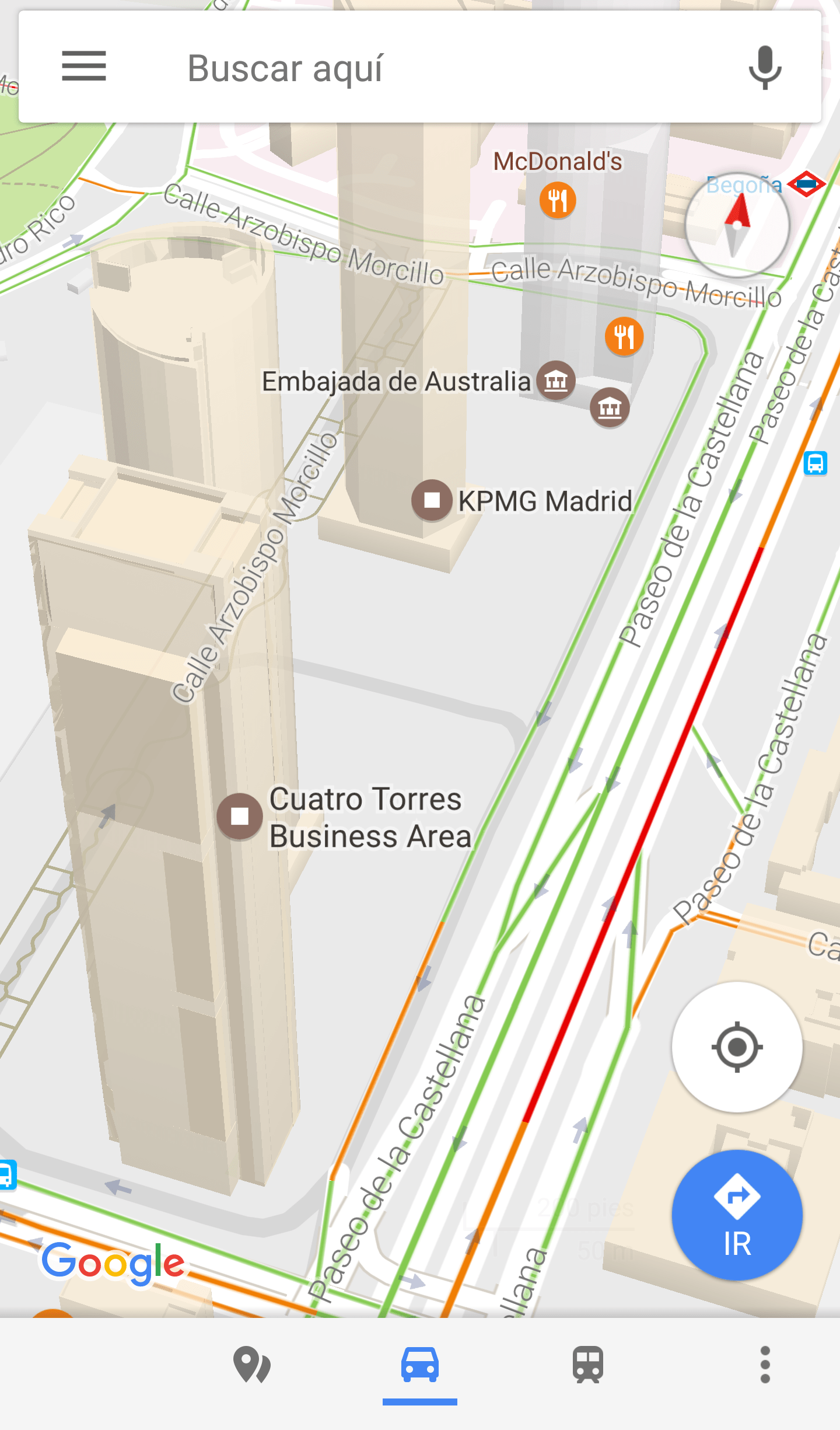840x1430 pixels.
Task: Switch to the Explore places tab
Action: (x=252, y=1365)
